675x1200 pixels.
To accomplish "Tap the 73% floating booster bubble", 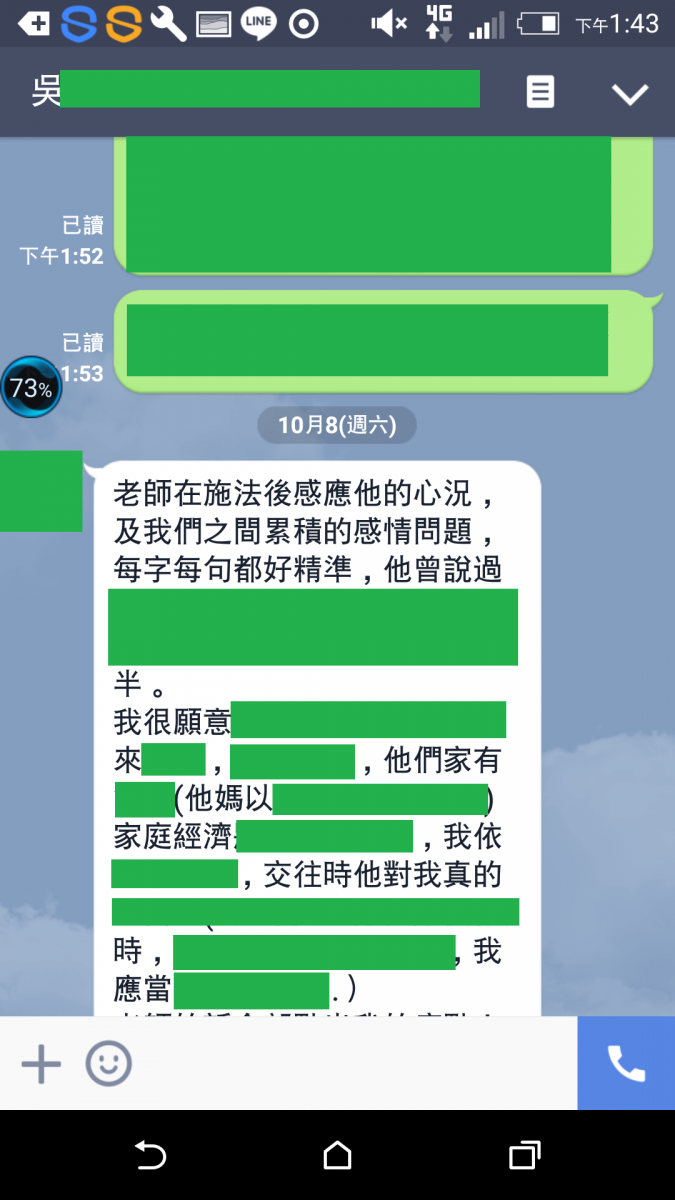I will [31, 388].
